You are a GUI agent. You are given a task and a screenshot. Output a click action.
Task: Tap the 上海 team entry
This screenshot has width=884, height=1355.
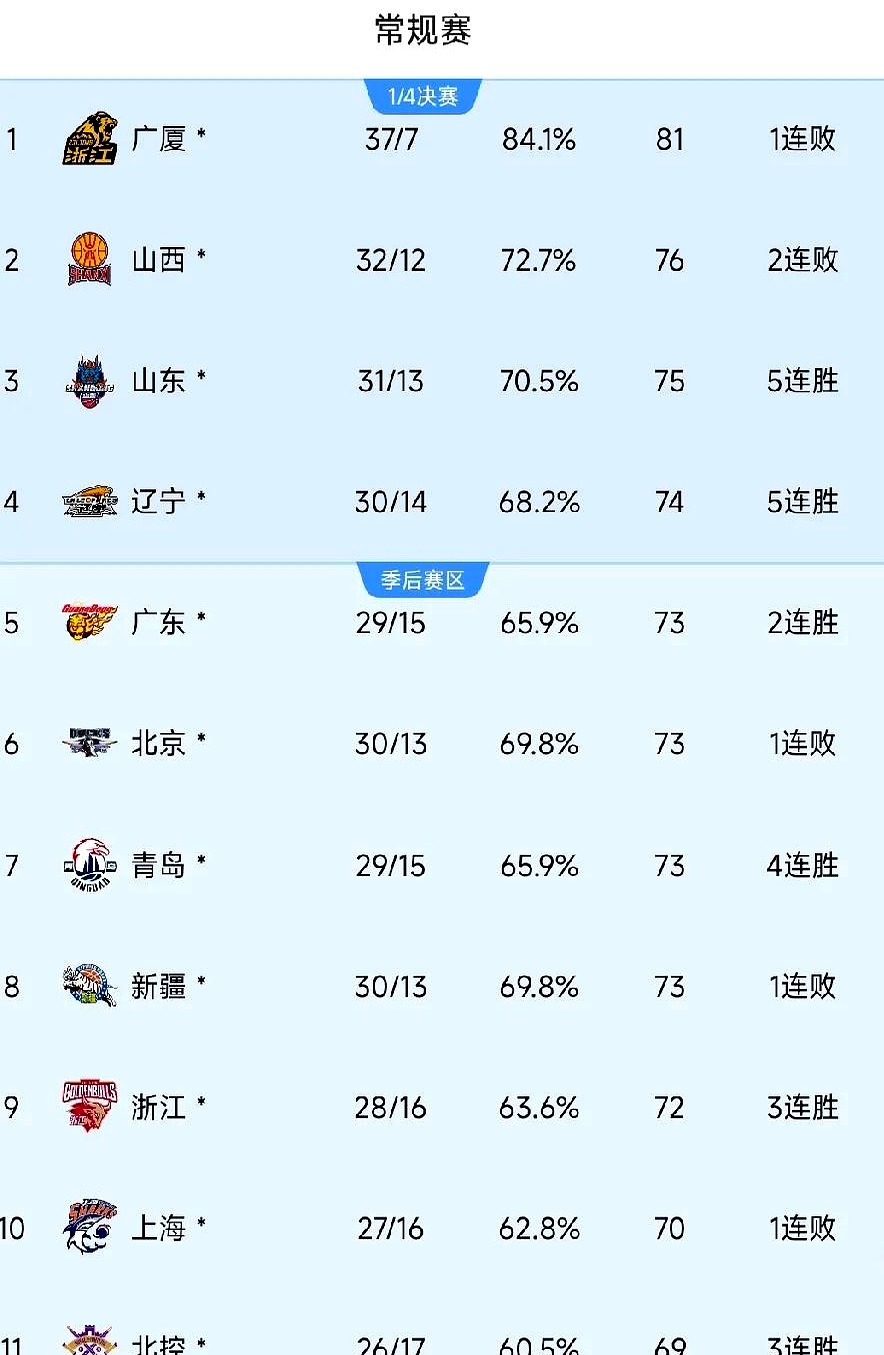(x=159, y=1228)
